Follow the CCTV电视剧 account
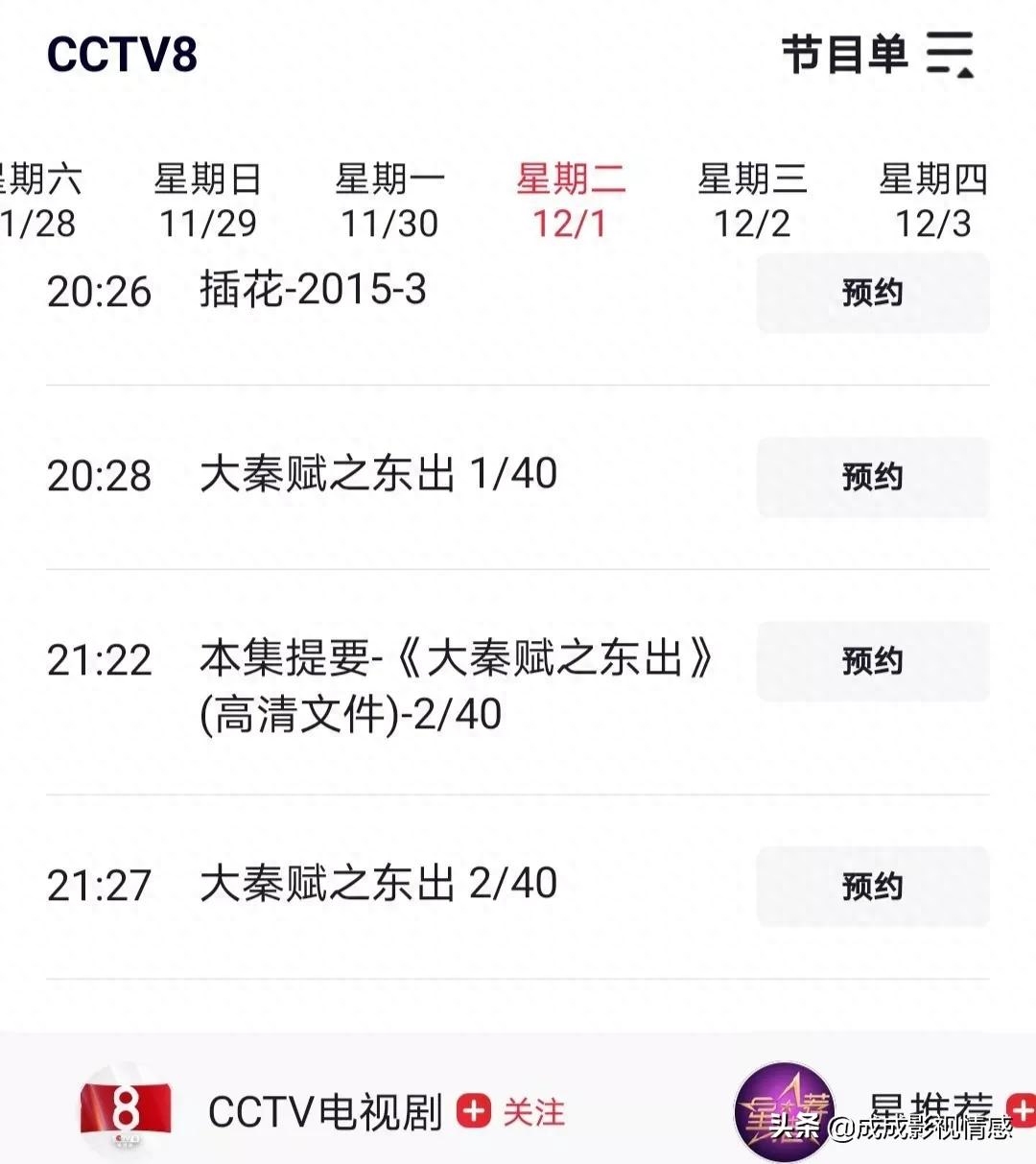The width and height of the screenshot is (1036, 1164). (x=512, y=1112)
